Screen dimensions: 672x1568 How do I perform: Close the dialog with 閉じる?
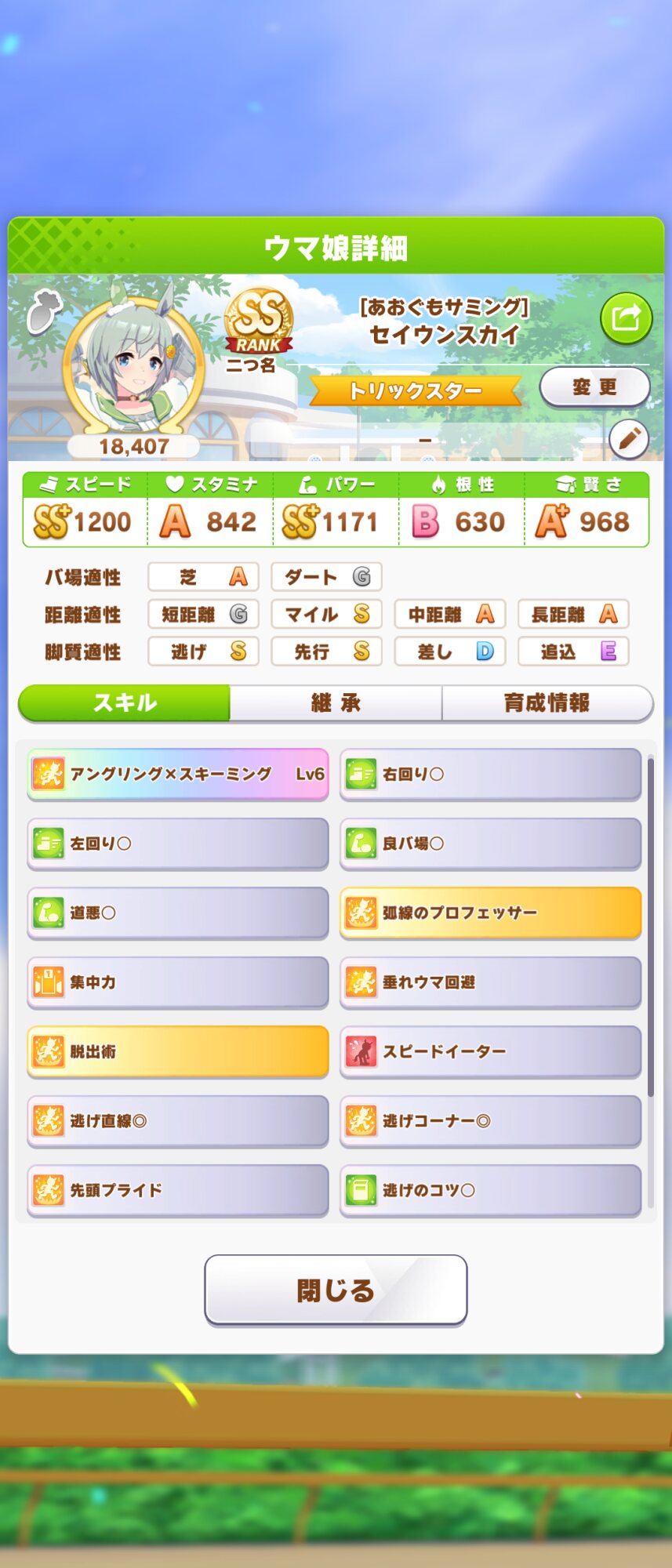click(x=336, y=1290)
